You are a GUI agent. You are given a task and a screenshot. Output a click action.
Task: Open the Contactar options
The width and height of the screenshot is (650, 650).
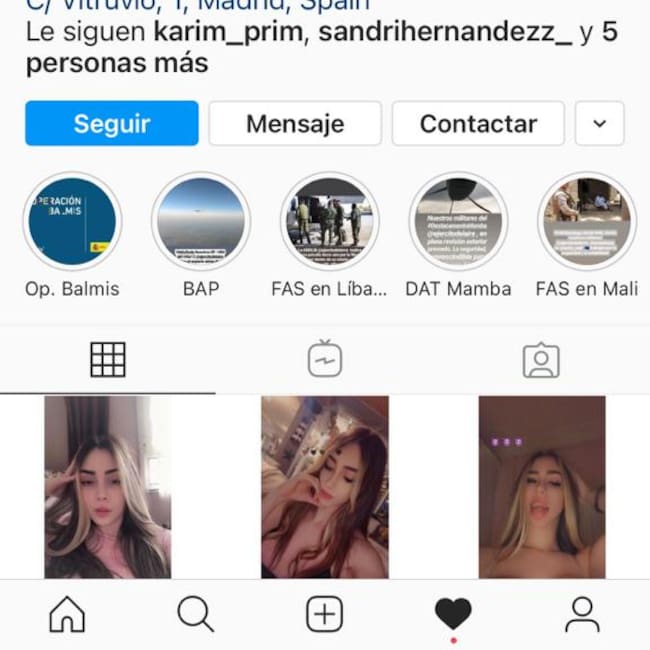(x=478, y=124)
